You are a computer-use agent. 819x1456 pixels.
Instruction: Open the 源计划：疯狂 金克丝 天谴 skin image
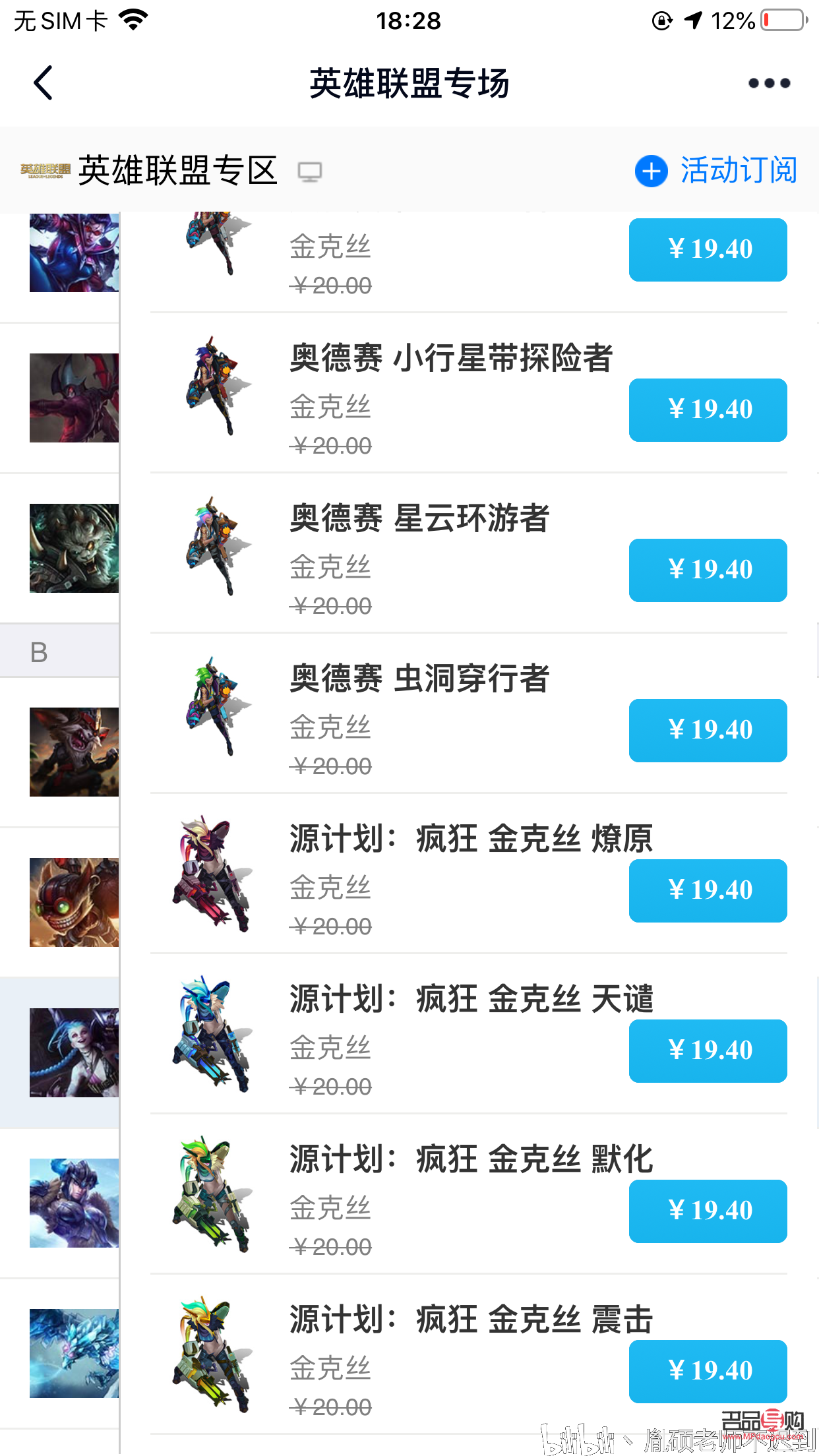(212, 1034)
